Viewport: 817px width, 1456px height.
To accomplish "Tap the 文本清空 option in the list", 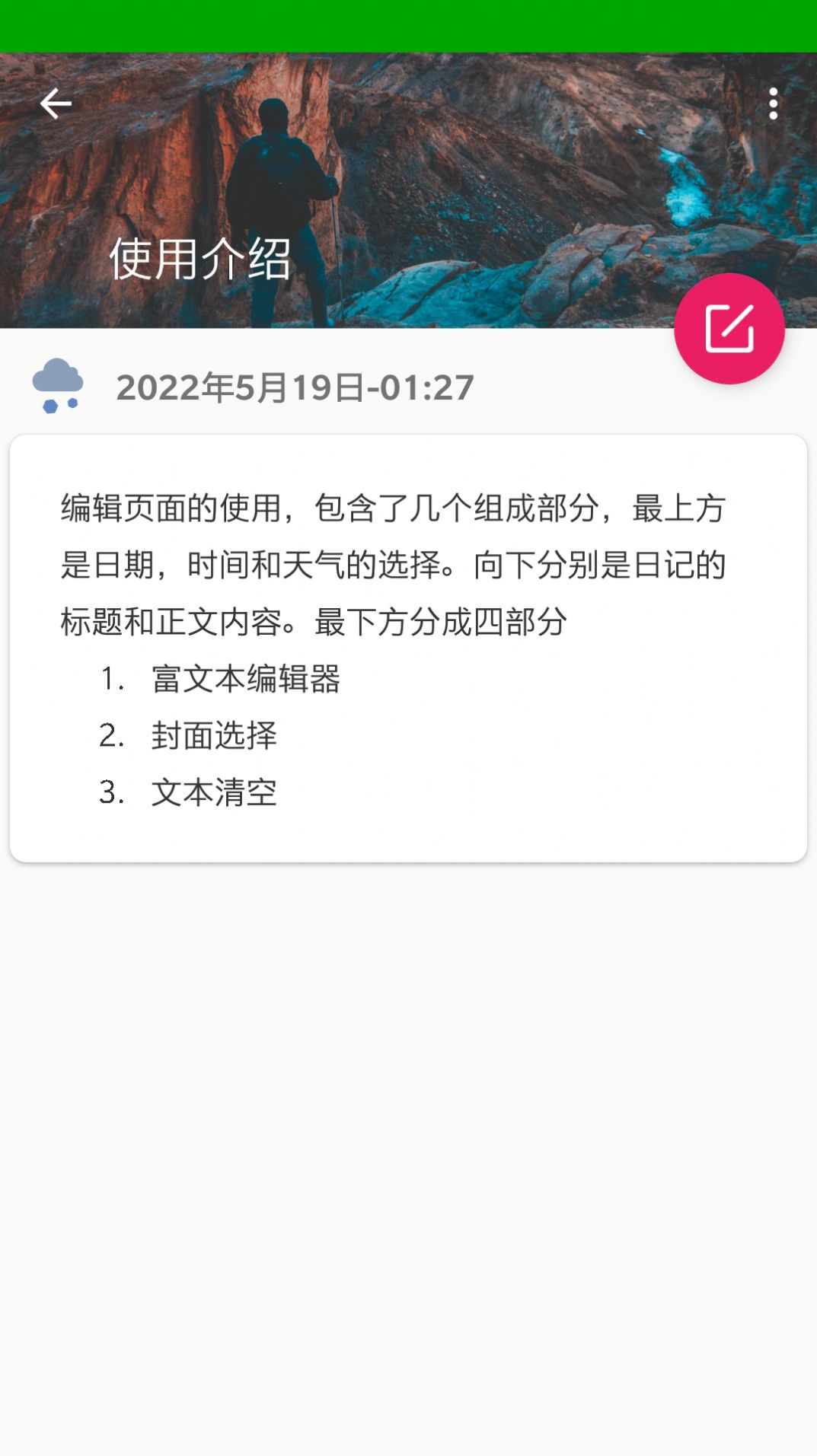I will pos(215,793).
